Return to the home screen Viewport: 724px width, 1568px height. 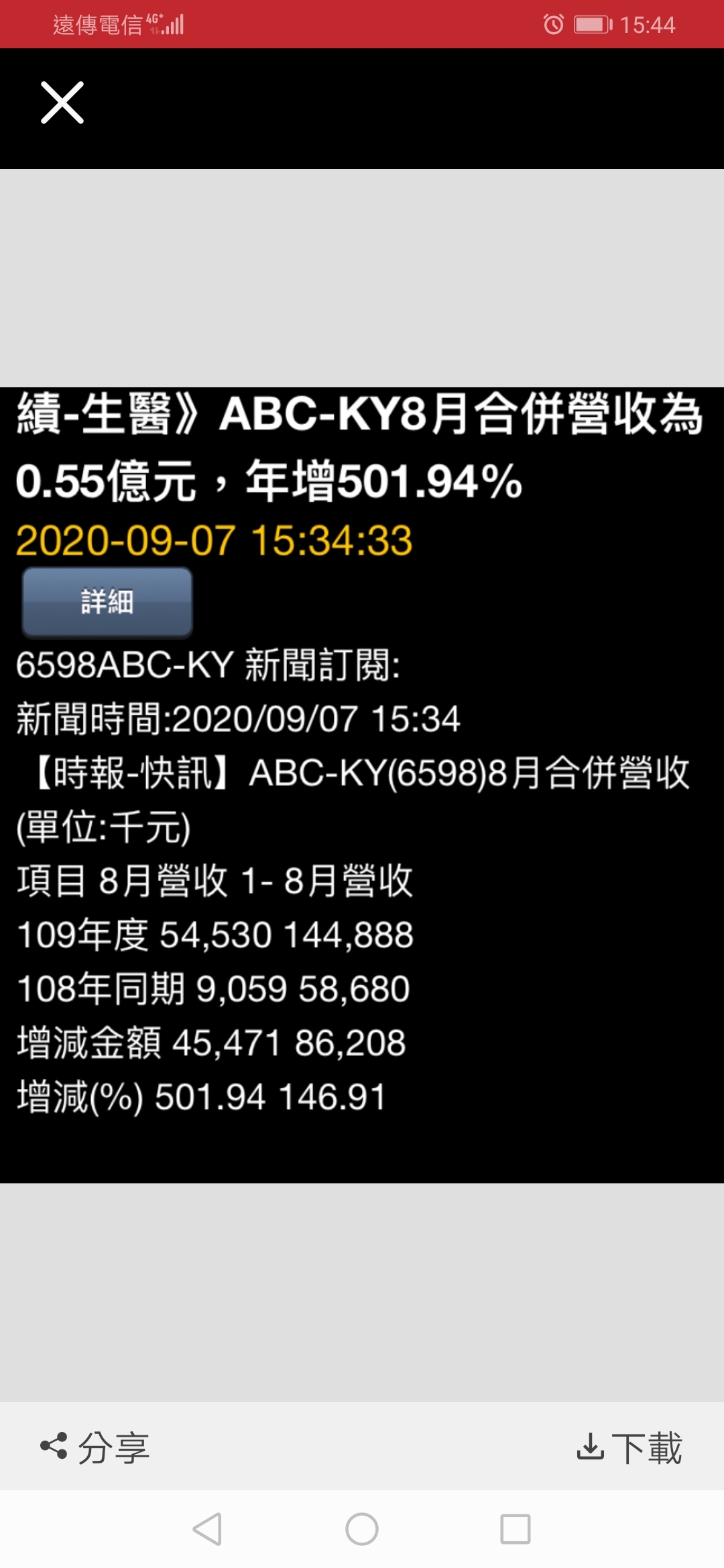coord(362,1529)
